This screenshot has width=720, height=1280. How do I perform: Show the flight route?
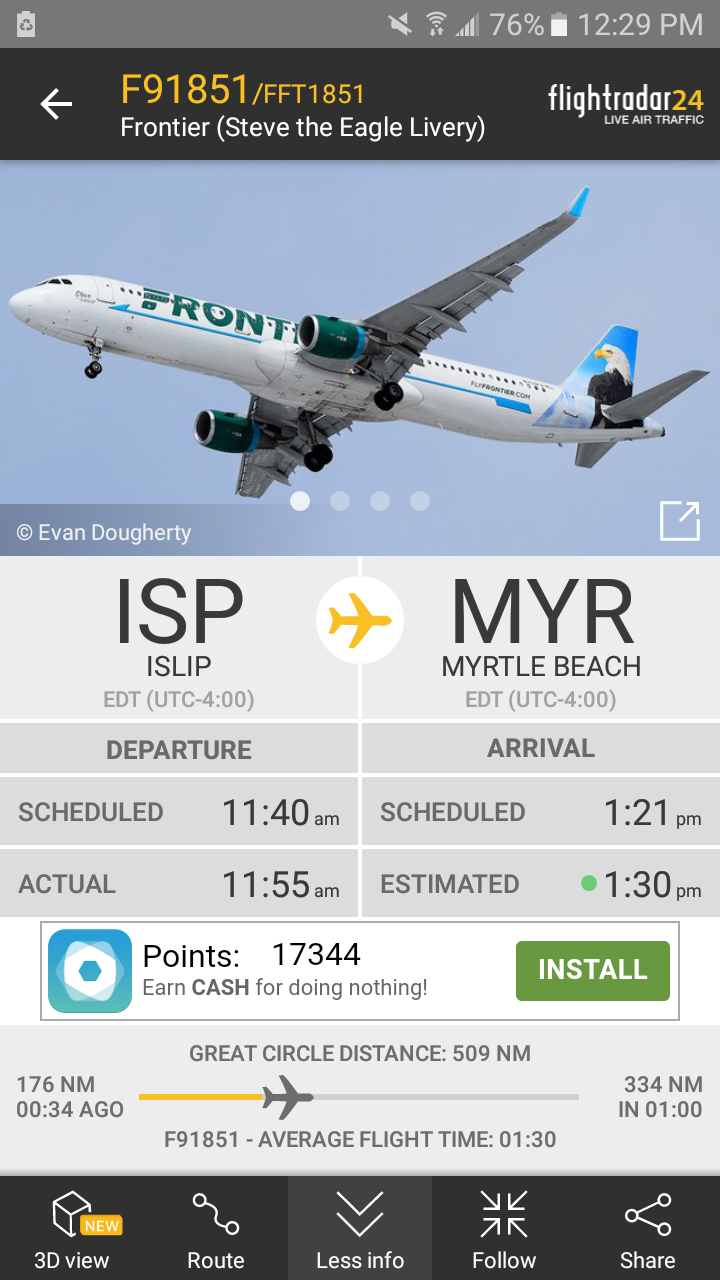216,1230
